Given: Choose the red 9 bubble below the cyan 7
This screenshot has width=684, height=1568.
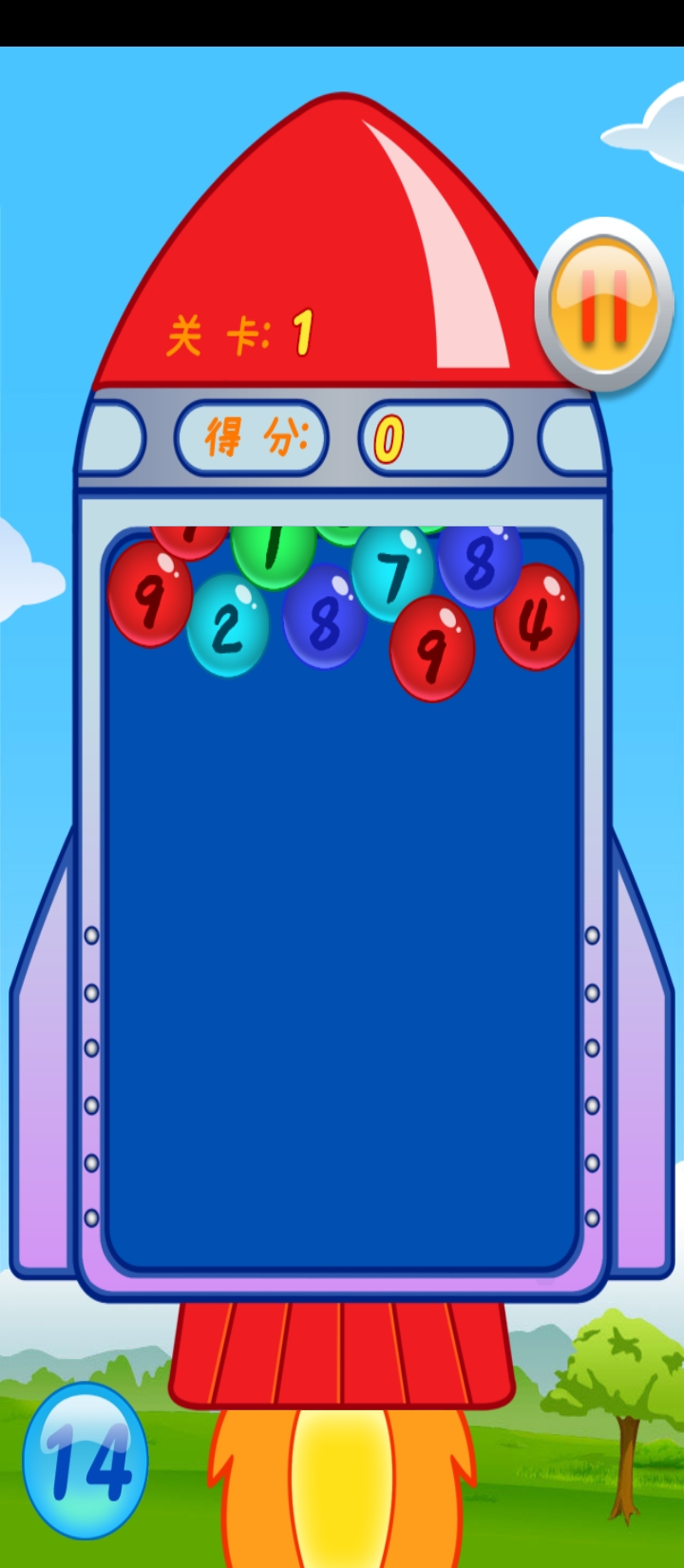Looking at the screenshot, I should 432,650.
